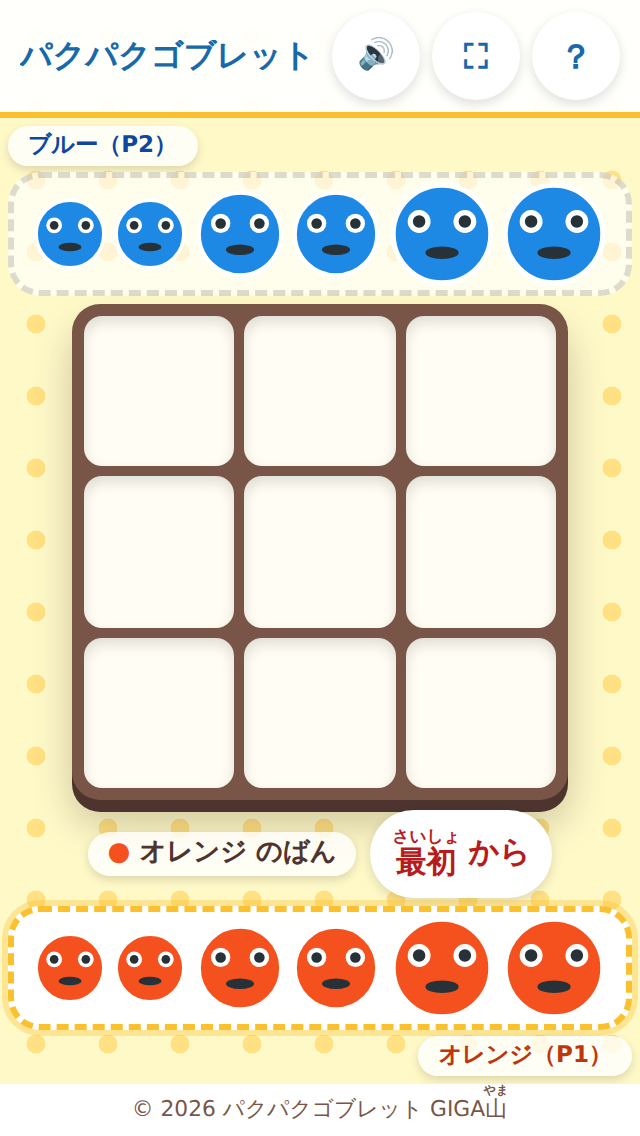Toggle the sound speaker button
The width and height of the screenshot is (640, 1136).
[375, 56]
